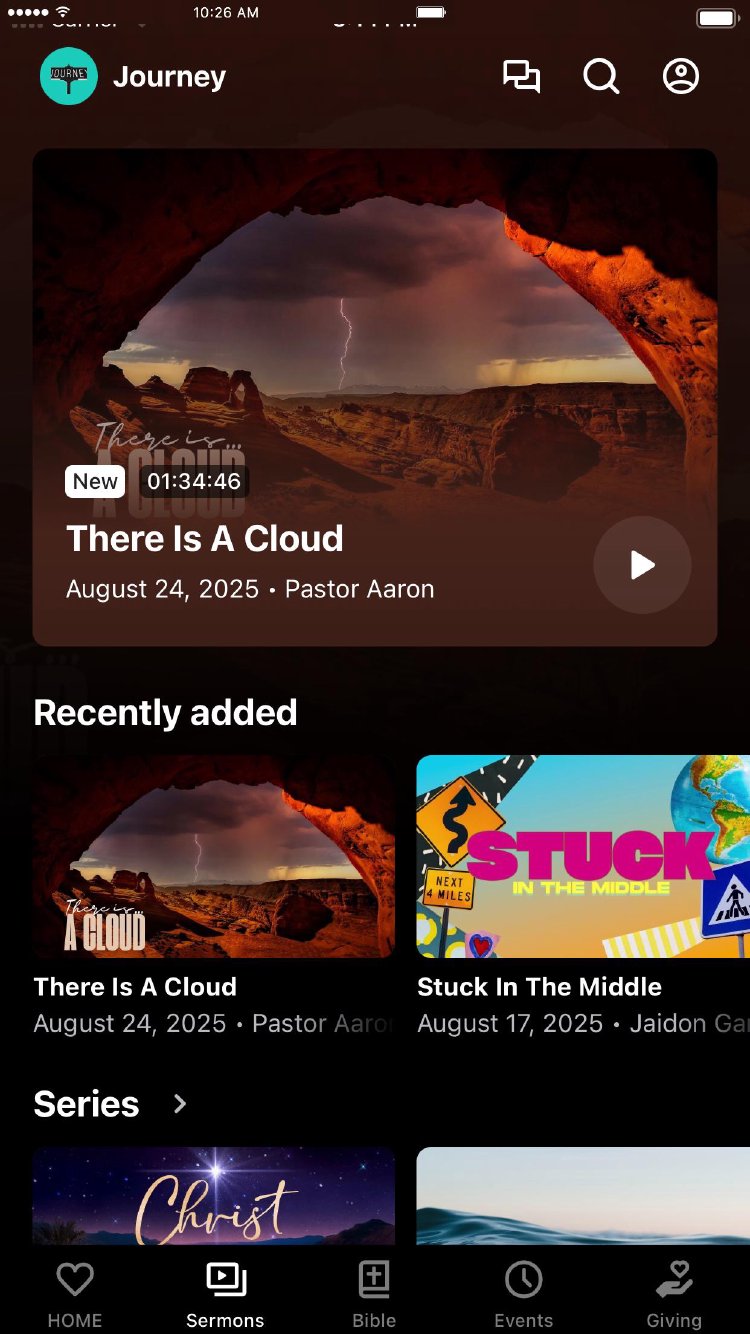Open the ocean waves series card

click(x=583, y=1196)
